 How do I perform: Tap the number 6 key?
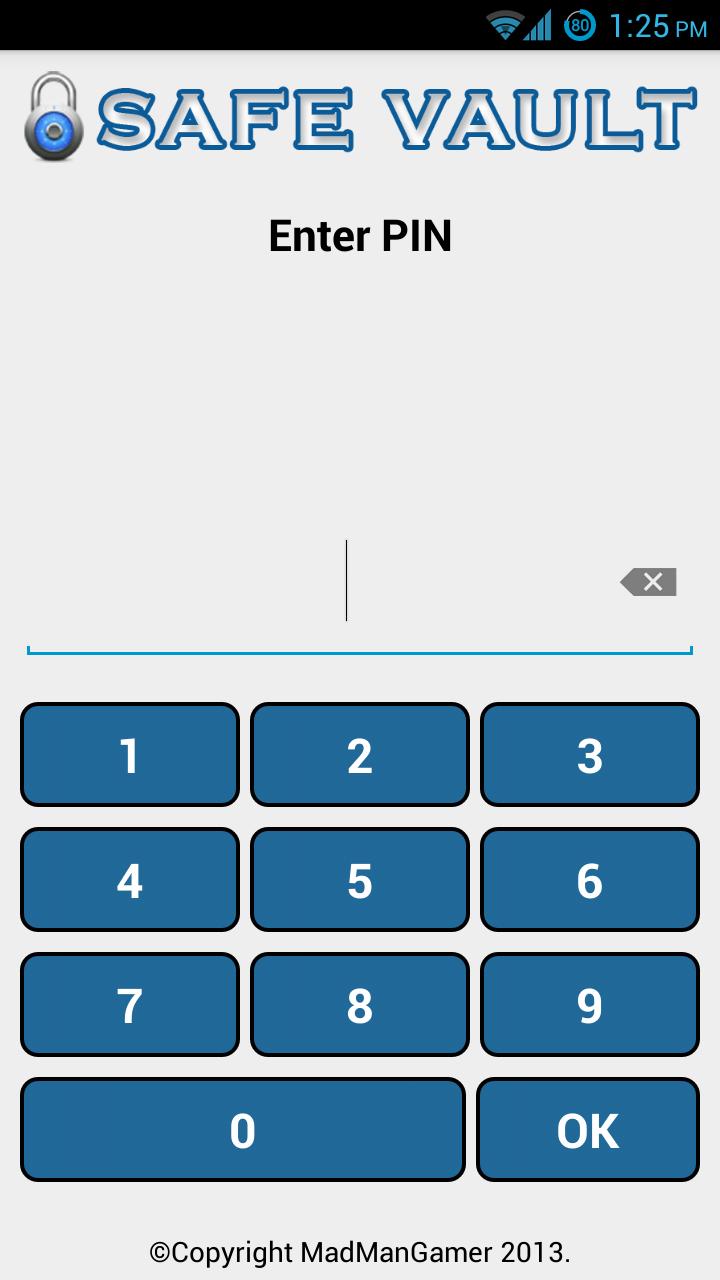[x=590, y=880]
